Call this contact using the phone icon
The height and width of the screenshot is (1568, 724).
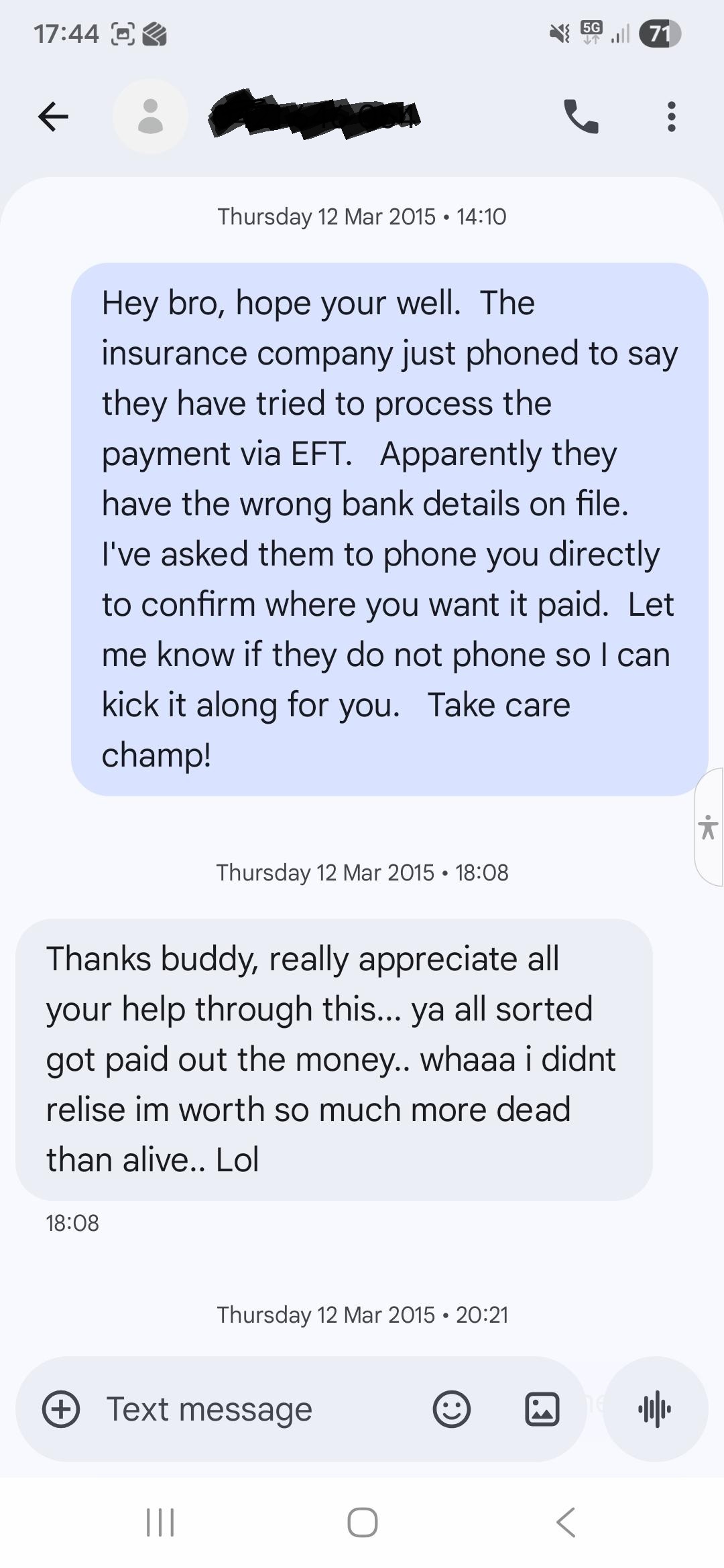tap(581, 117)
